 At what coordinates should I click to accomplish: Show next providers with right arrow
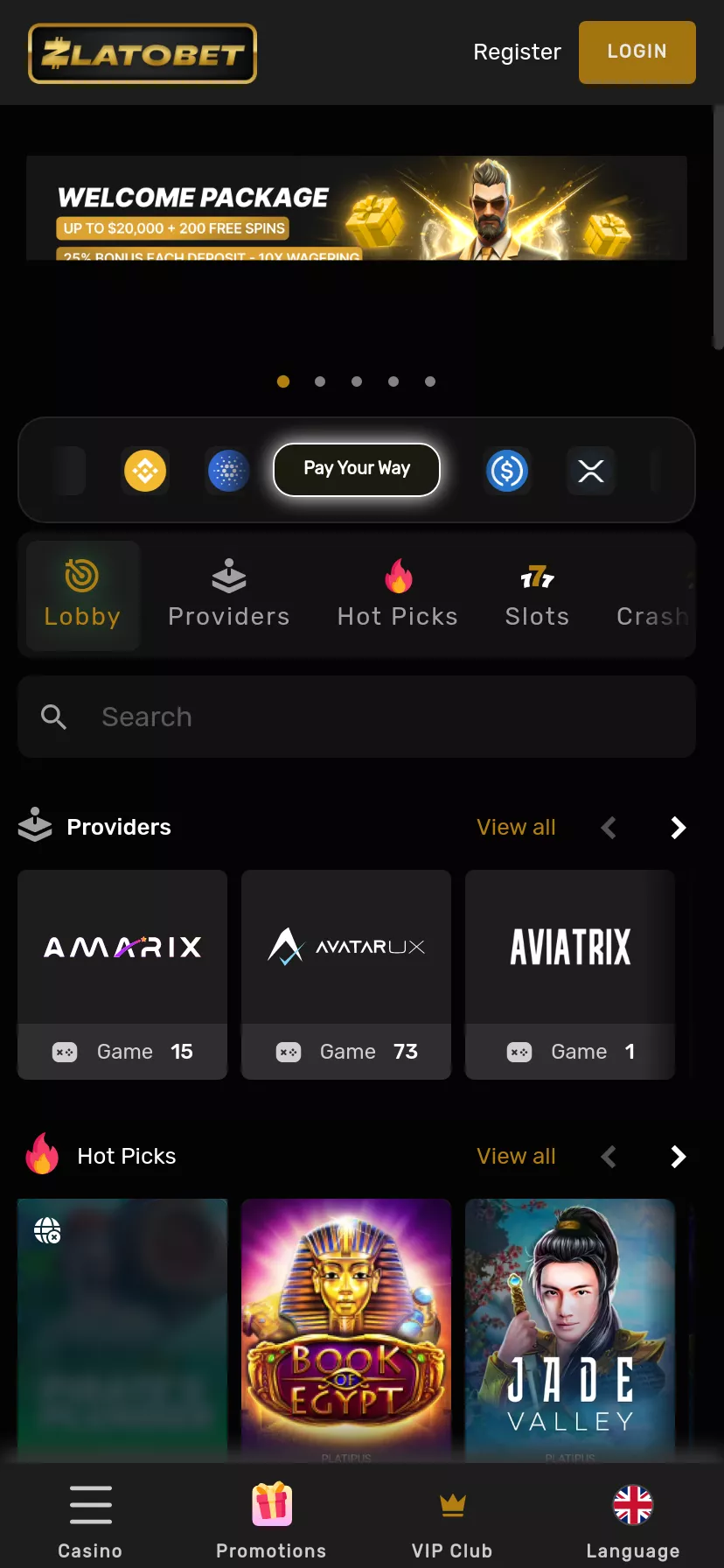tap(678, 827)
